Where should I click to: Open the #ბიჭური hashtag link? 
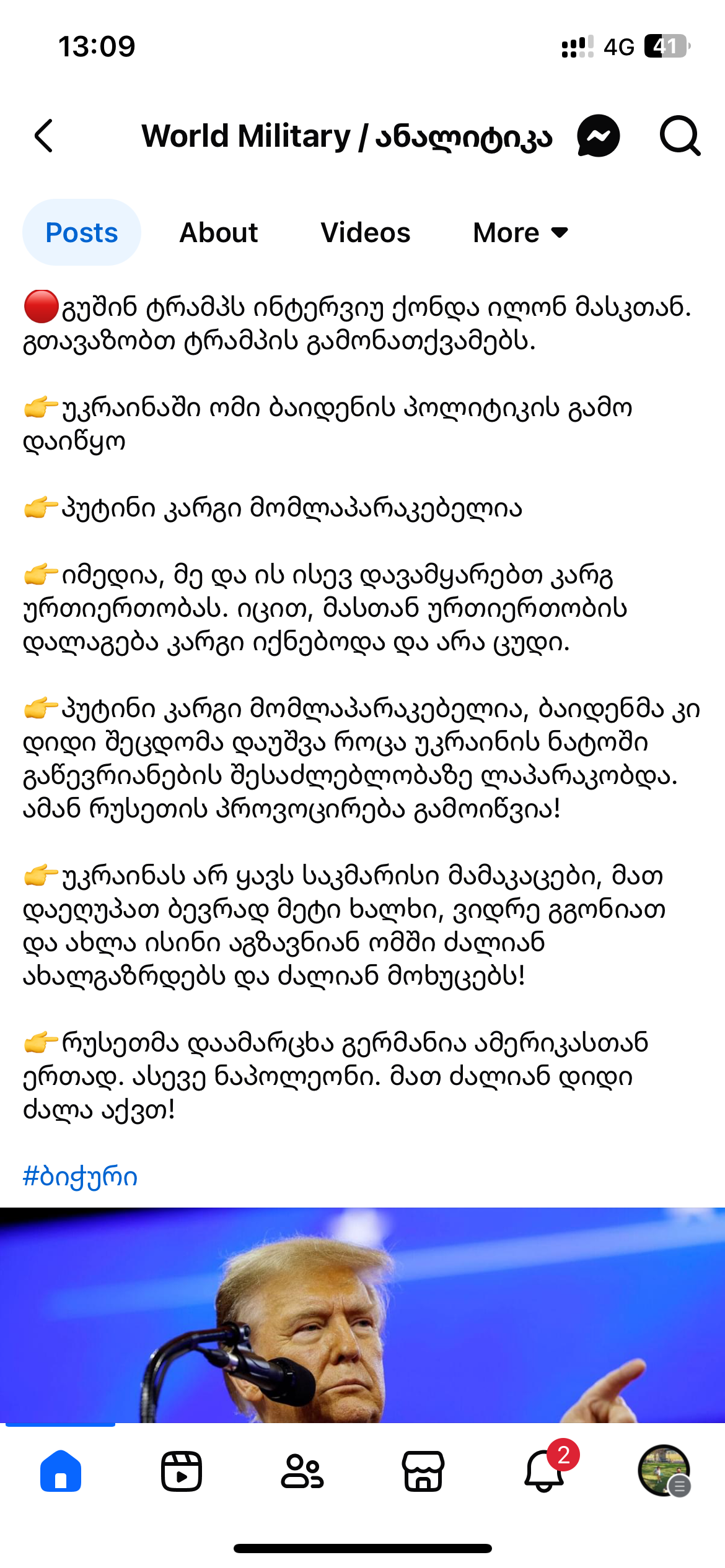(x=80, y=1177)
